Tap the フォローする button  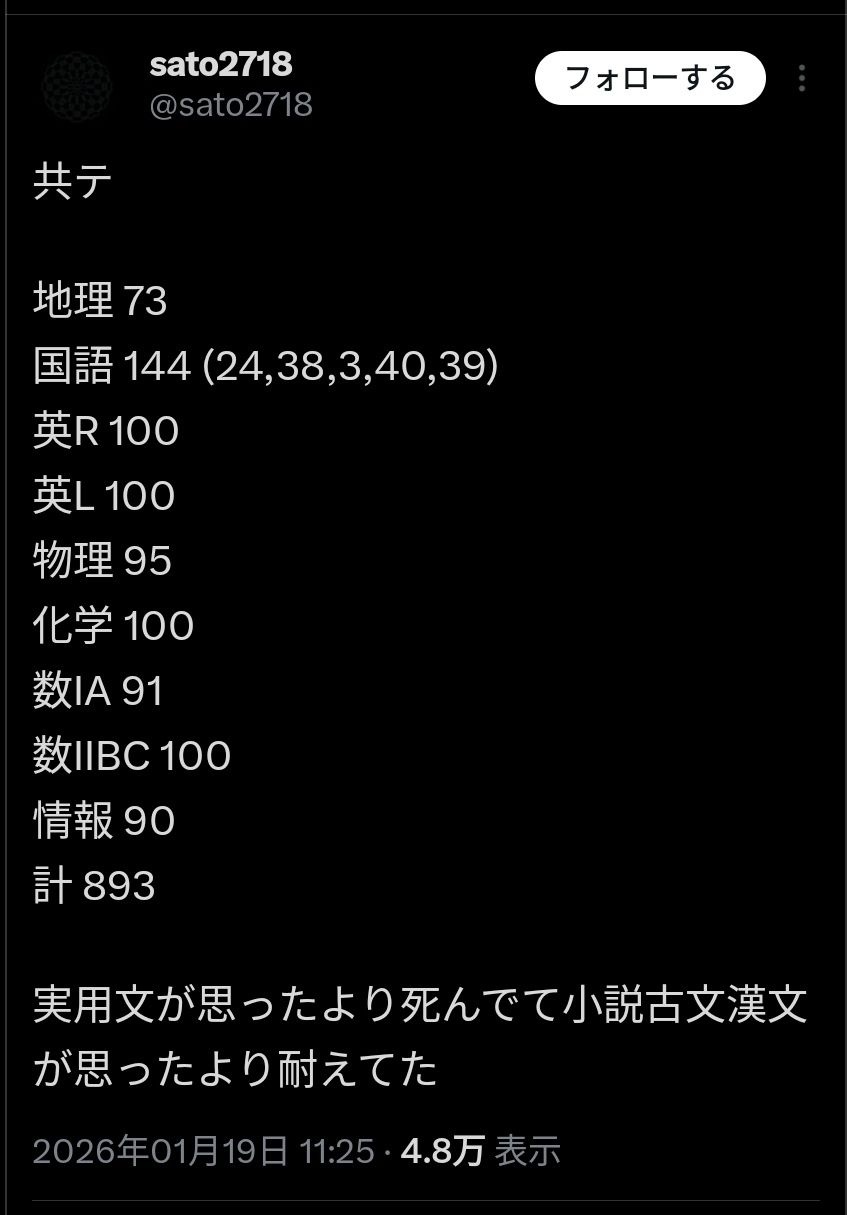coord(650,78)
